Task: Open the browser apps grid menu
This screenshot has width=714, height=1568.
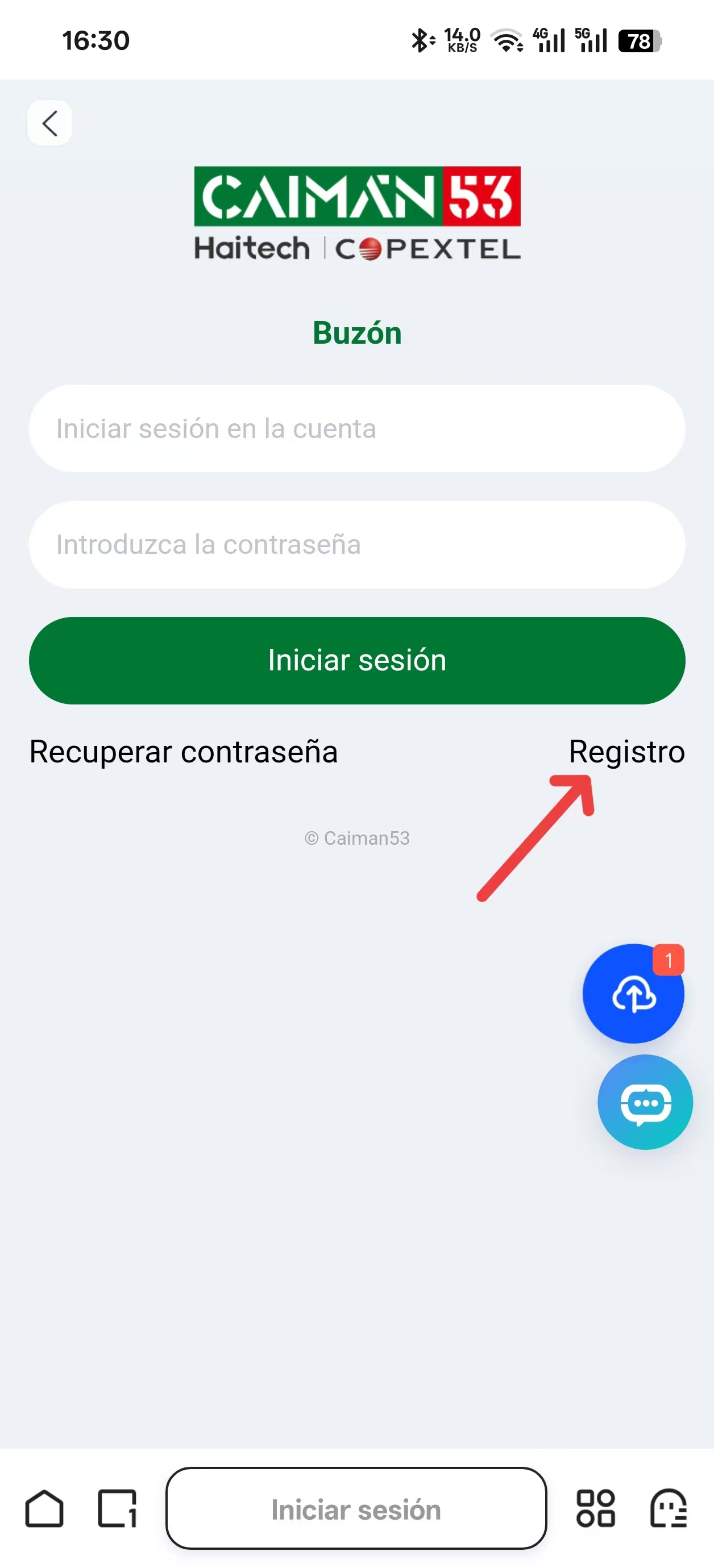Action: point(595,1509)
